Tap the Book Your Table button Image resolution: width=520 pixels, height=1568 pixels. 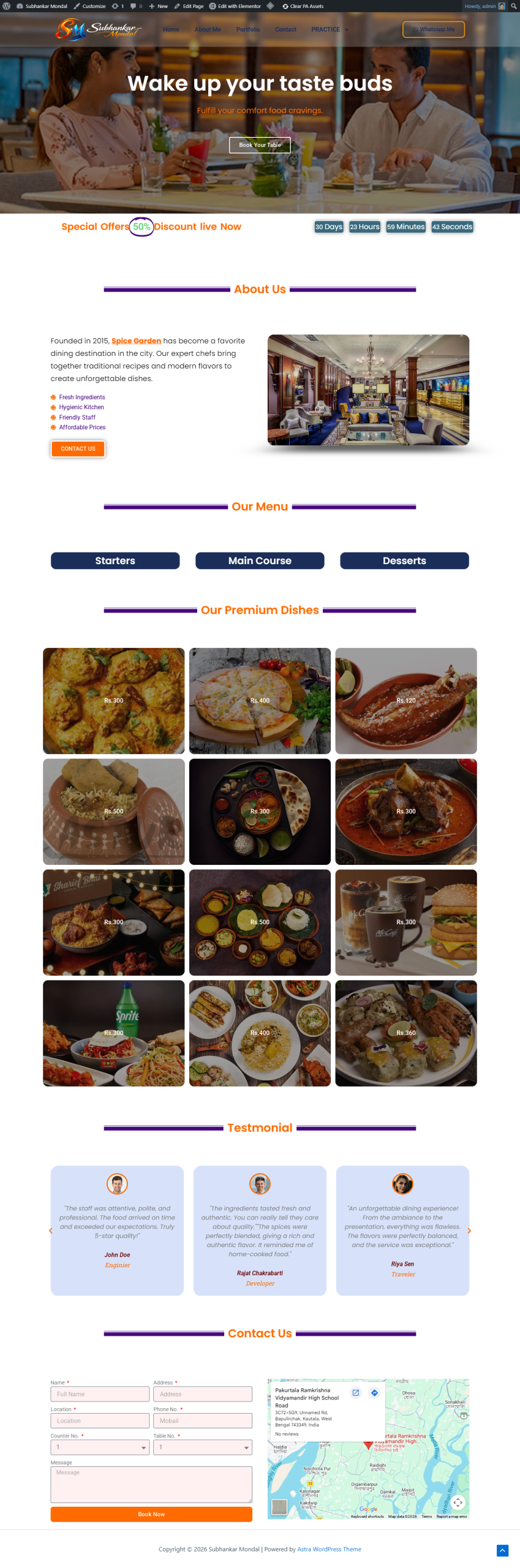(x=260, y=145)
